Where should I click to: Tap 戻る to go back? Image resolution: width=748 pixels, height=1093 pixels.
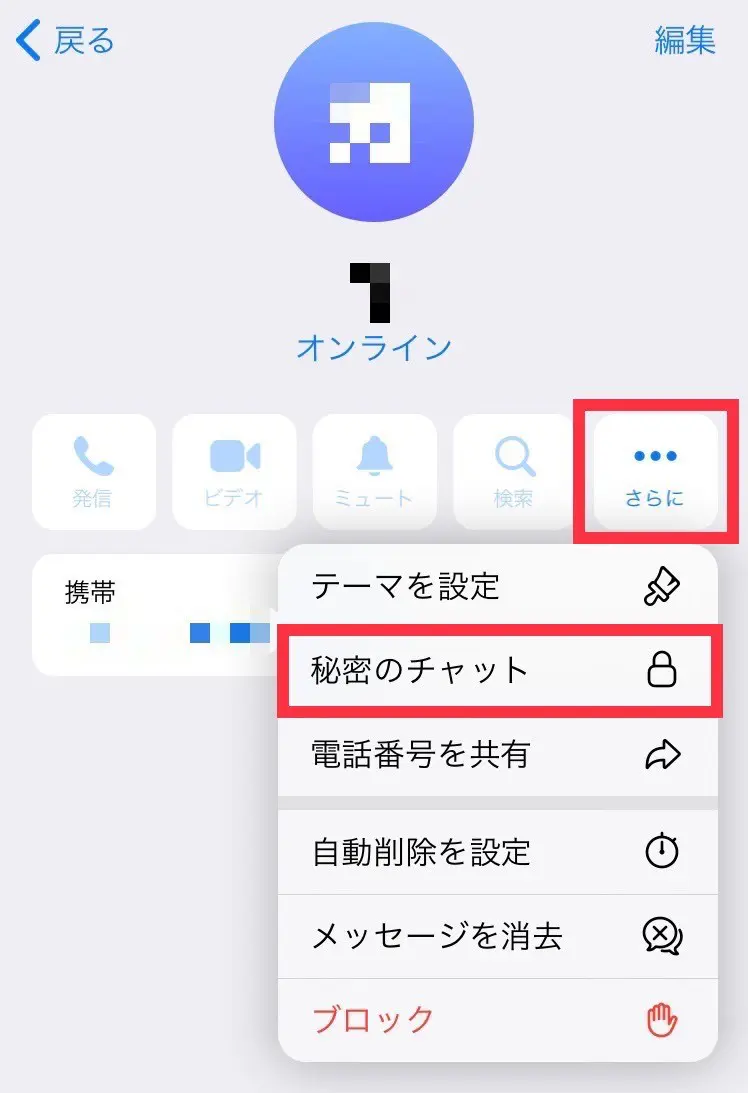pos(60,41)
